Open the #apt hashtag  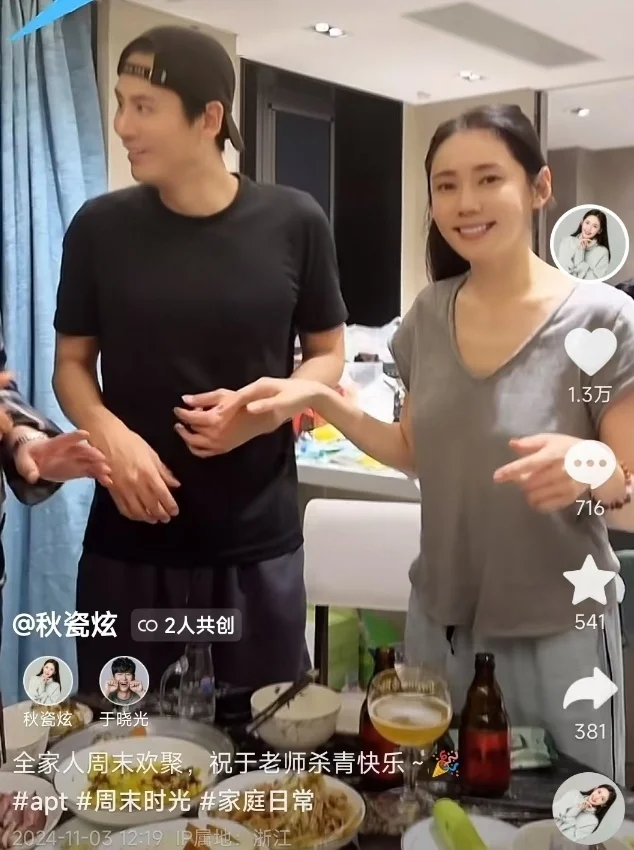coord(39,801)
